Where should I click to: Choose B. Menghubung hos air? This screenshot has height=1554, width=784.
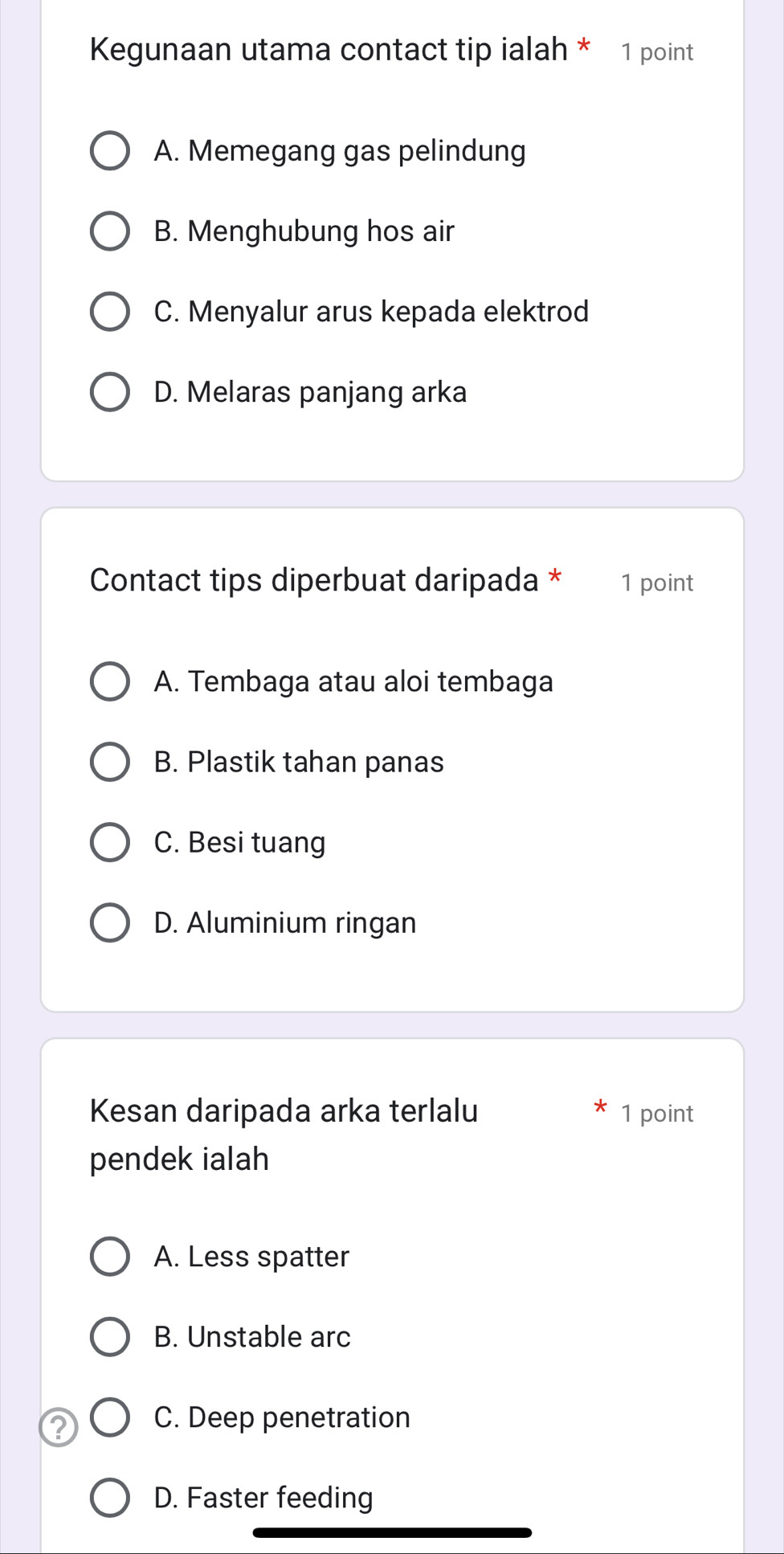(109, 231)
